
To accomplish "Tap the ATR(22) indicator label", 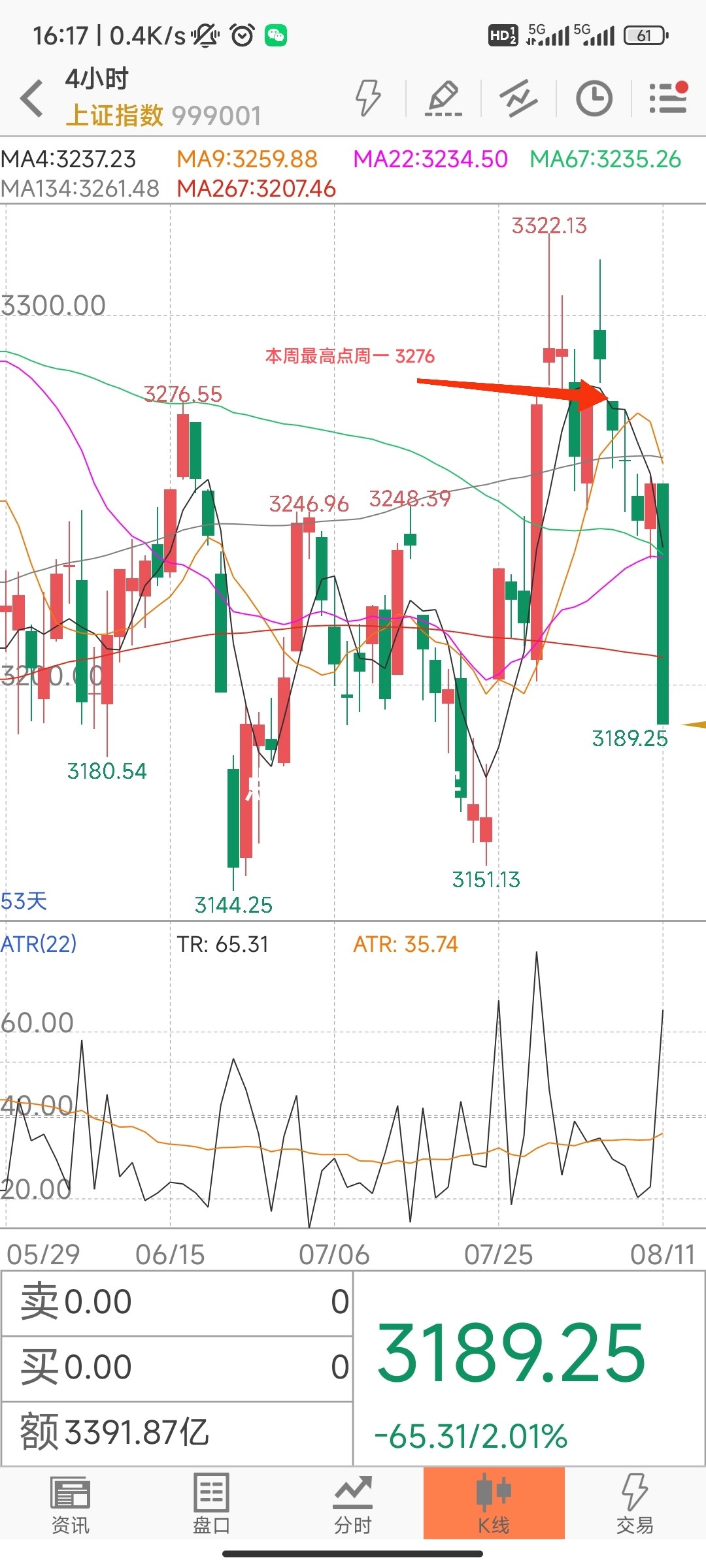I will tap(39, 944).
